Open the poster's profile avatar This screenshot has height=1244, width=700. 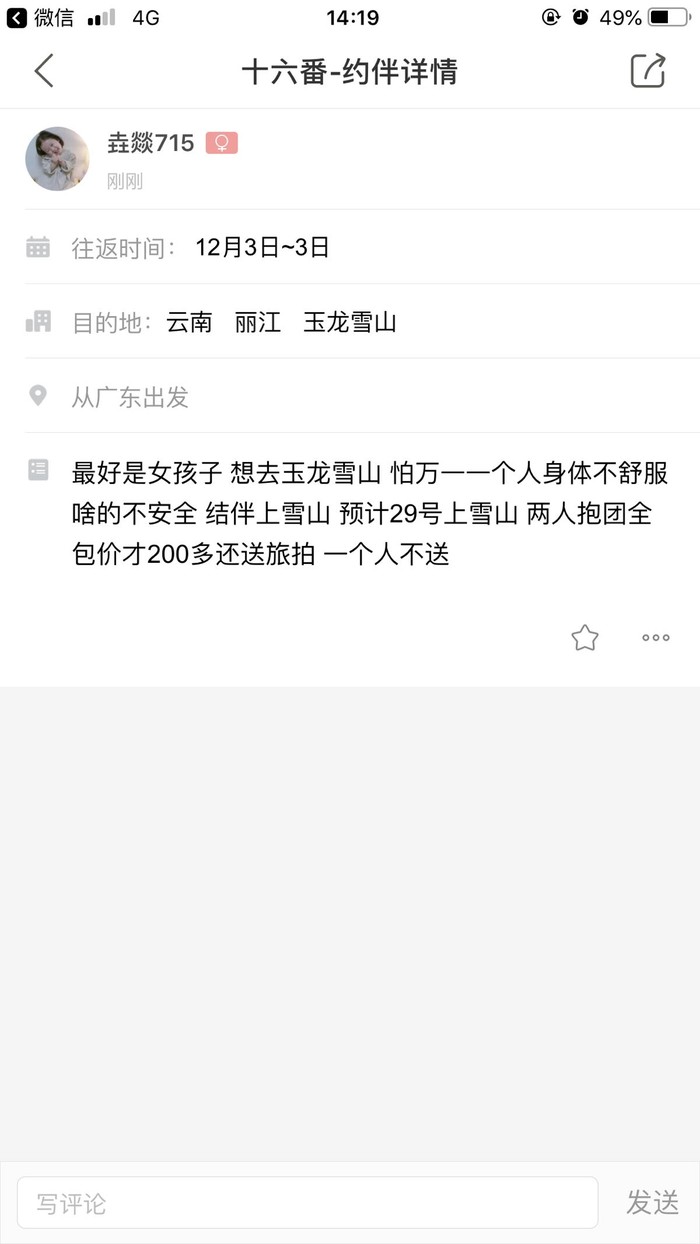coord(57,158)
